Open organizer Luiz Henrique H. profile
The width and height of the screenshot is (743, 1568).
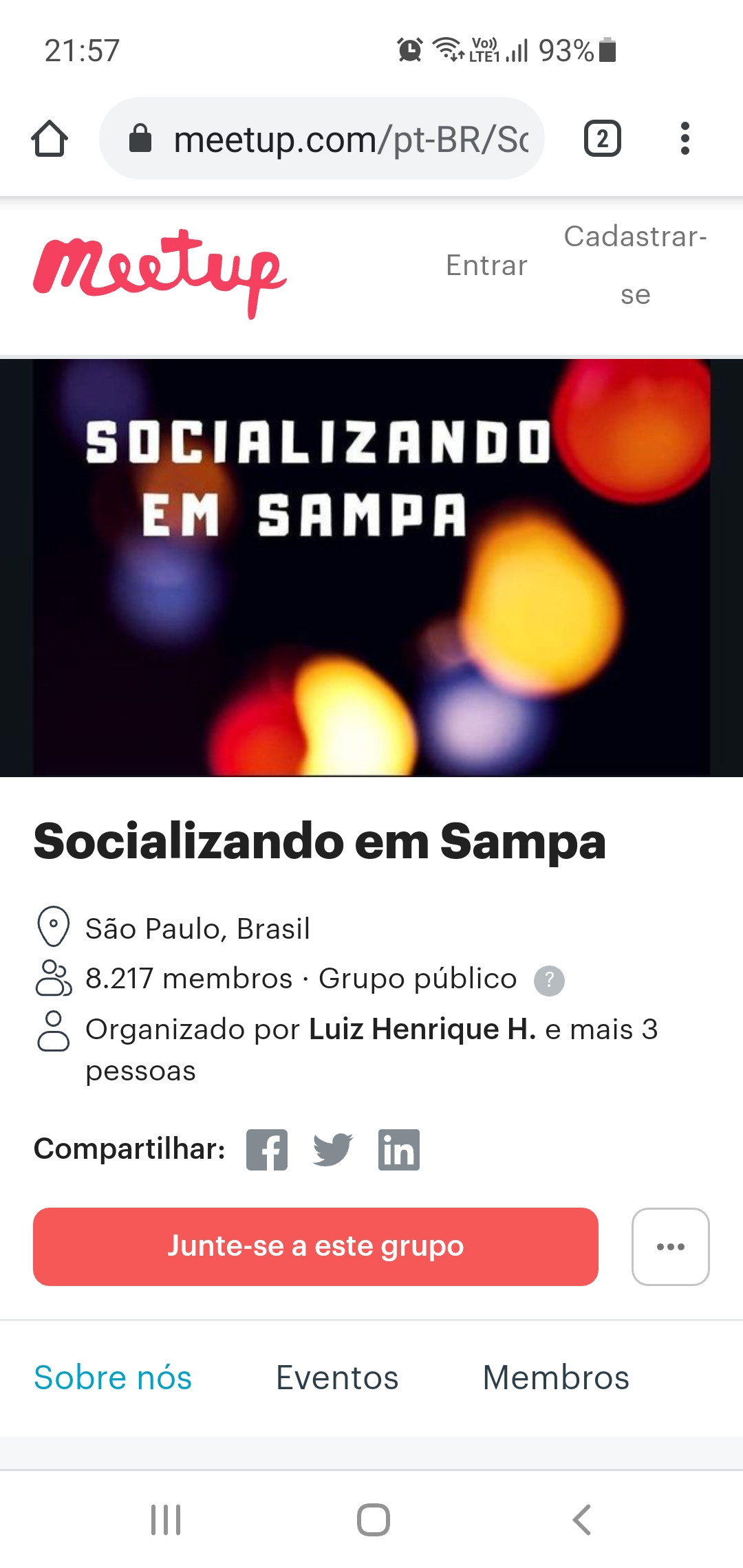click(x=422, y=1030)
